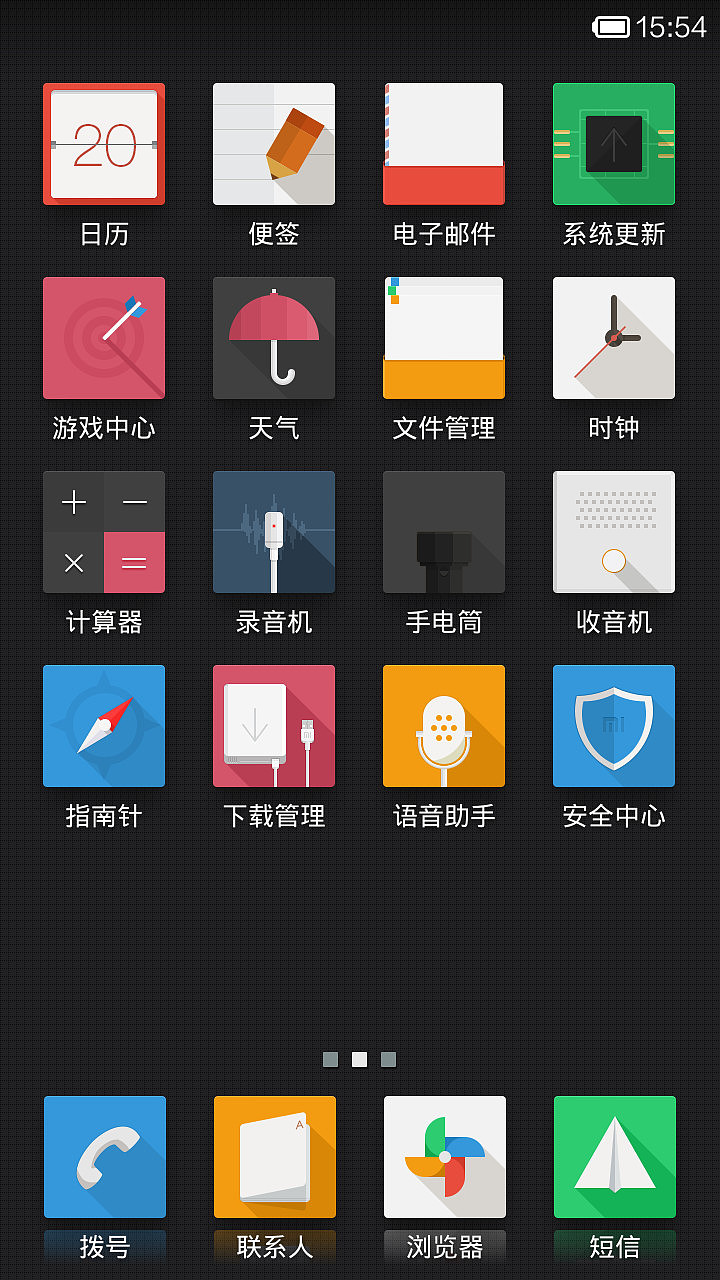Tap the middle page indicator dot
The image size is (720, 1280).
pyautogui.click(x=359, y=1059)
